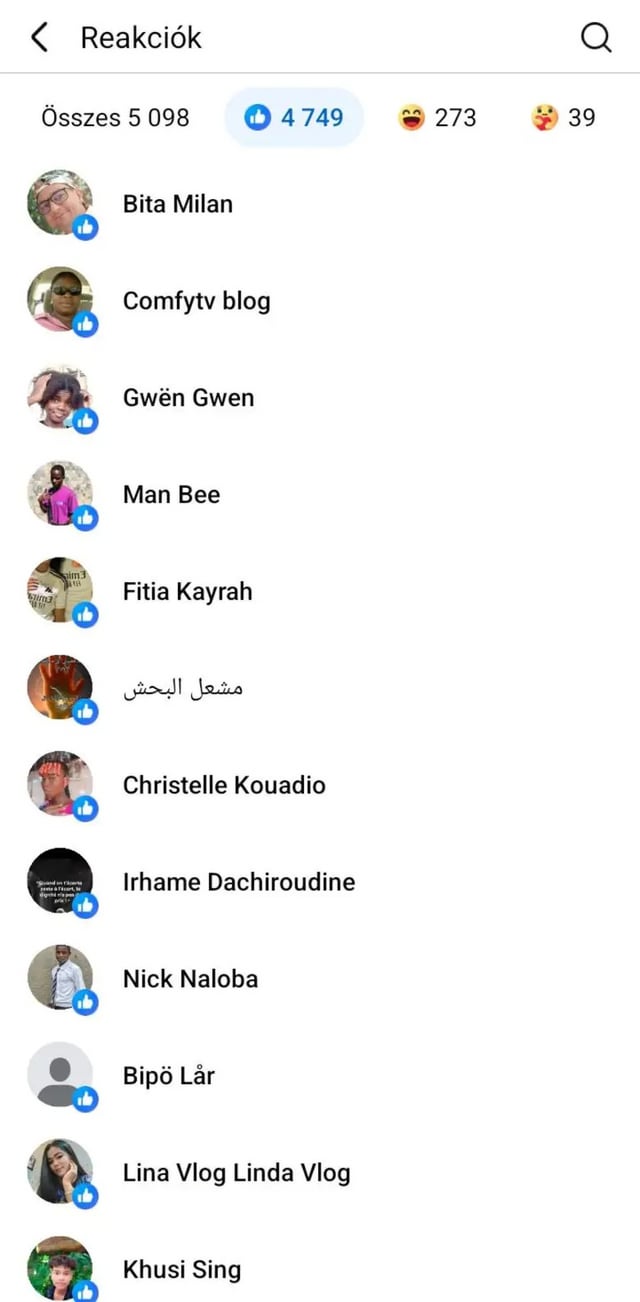Viewport: 640px width, 1302px height.
Task: Open Bipö Lår's profile
Action: pyautogui.click(x=169, y=1077)
